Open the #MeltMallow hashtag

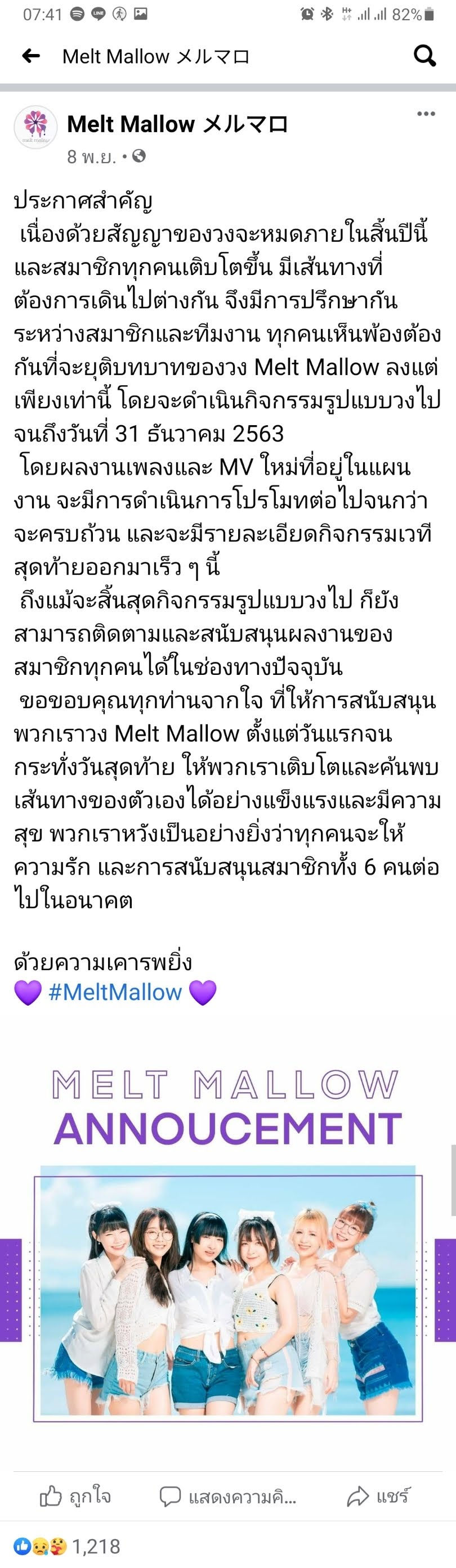point(115,992)
